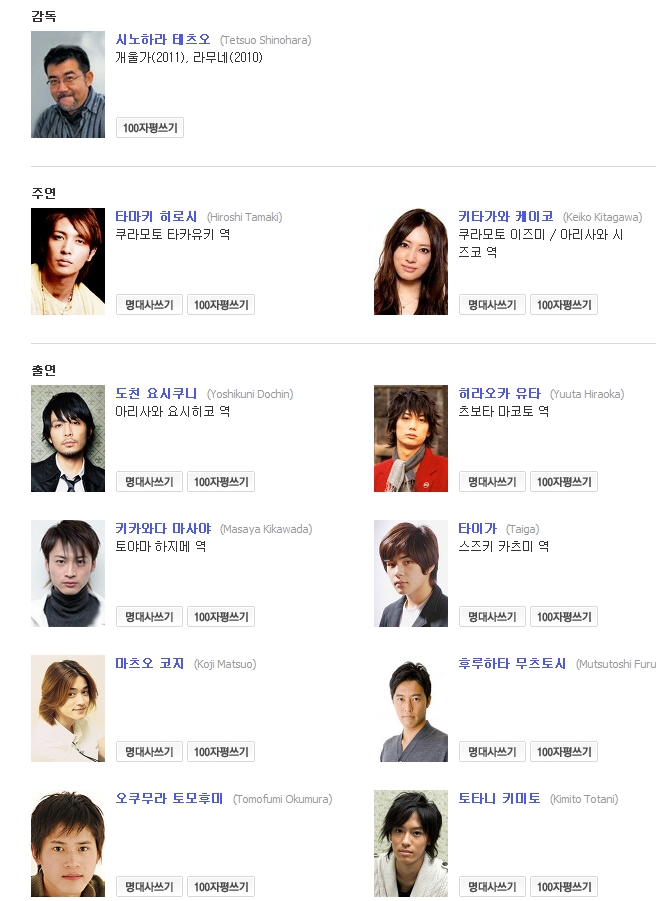Tap 명대사쓰기 under 도친 요시쿠니

coord(150,482)
